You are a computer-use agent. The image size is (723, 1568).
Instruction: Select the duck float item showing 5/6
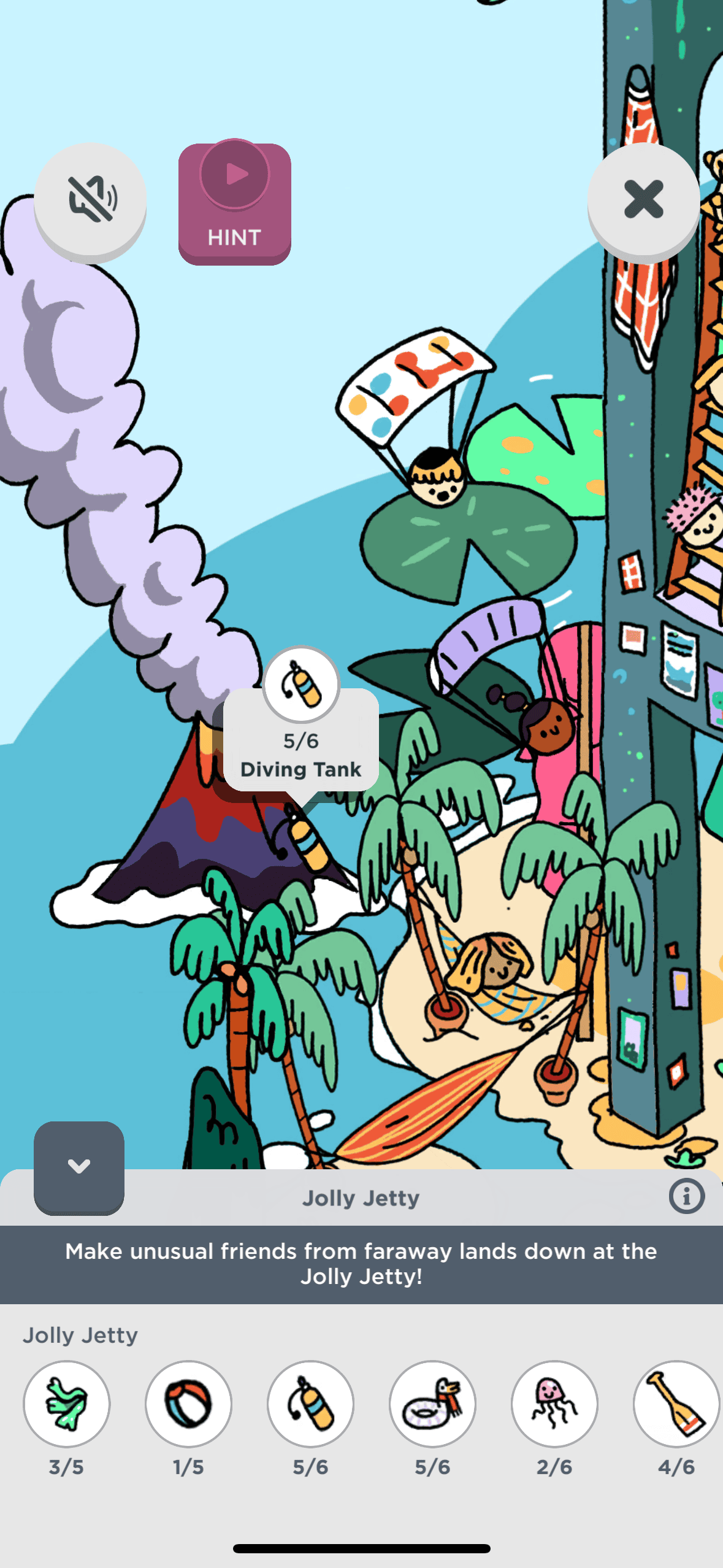[432, 1404]
